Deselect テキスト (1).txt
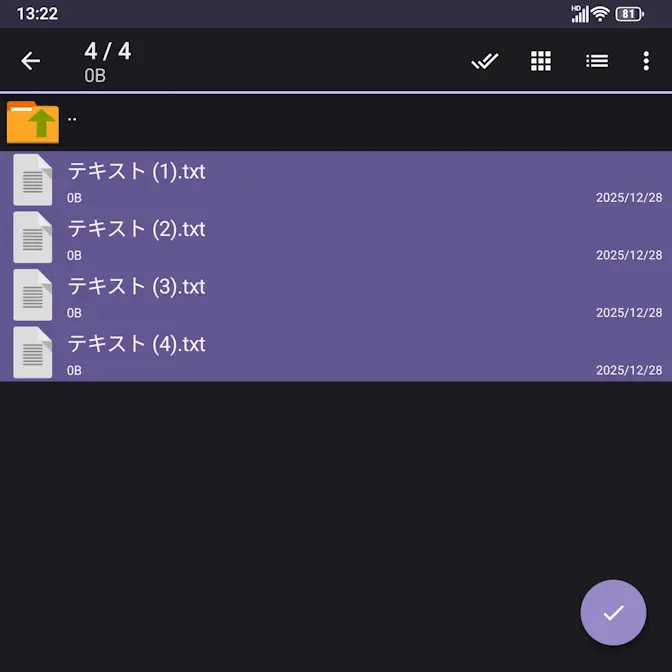The width and height of the screenshot is (672, 672). click(336, 181)
